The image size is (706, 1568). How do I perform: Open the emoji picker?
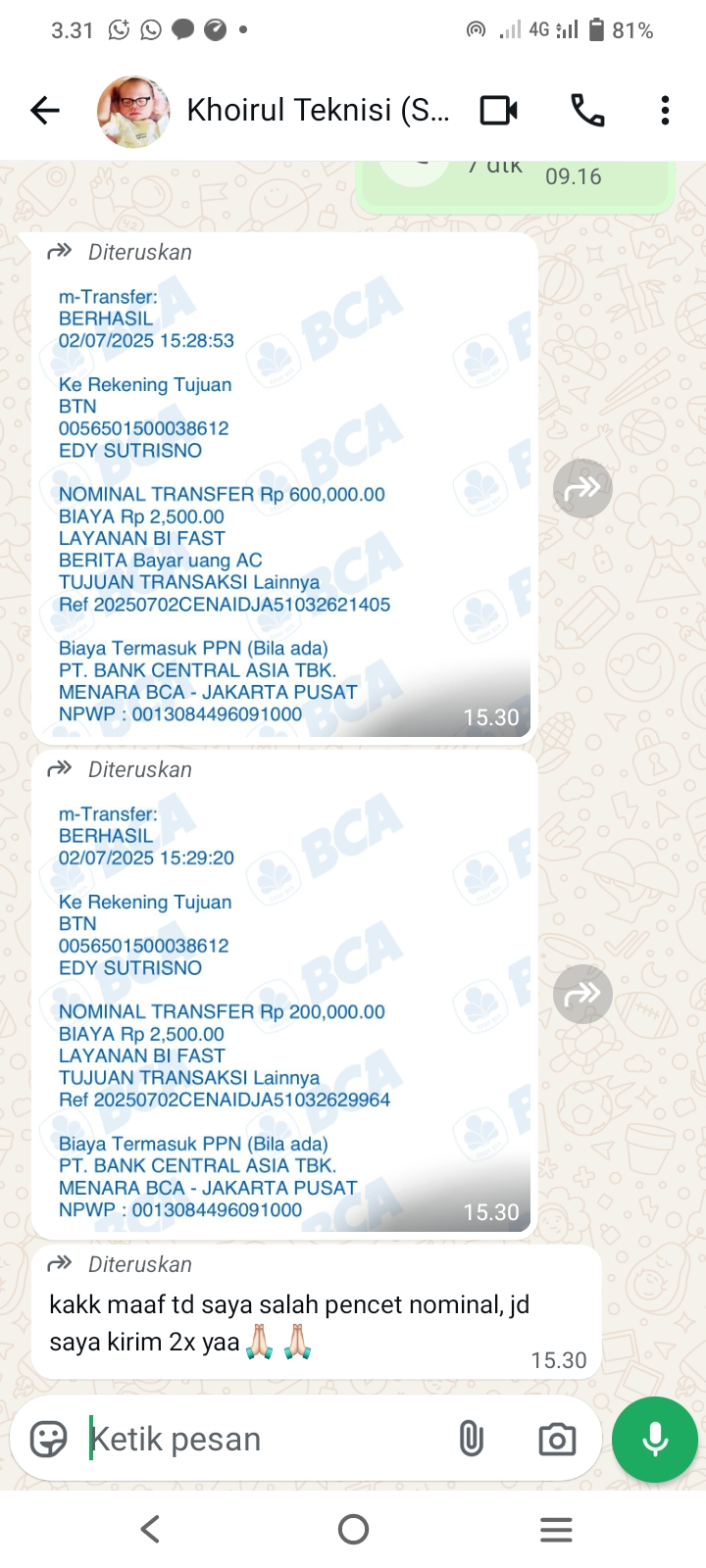pyautogui.click(x=48, y=1439)
